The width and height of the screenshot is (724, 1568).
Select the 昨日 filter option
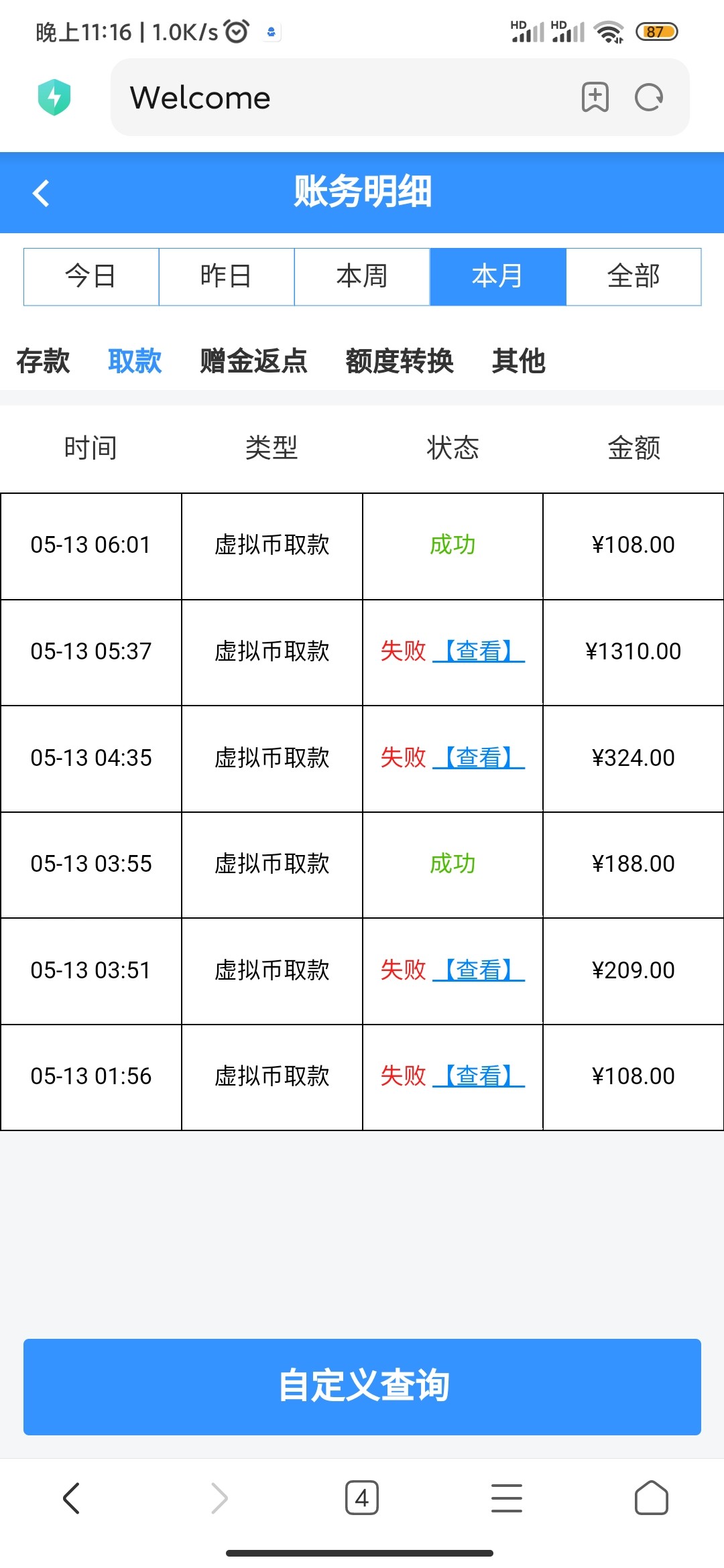pyautogui.click(x=227, y=276)
